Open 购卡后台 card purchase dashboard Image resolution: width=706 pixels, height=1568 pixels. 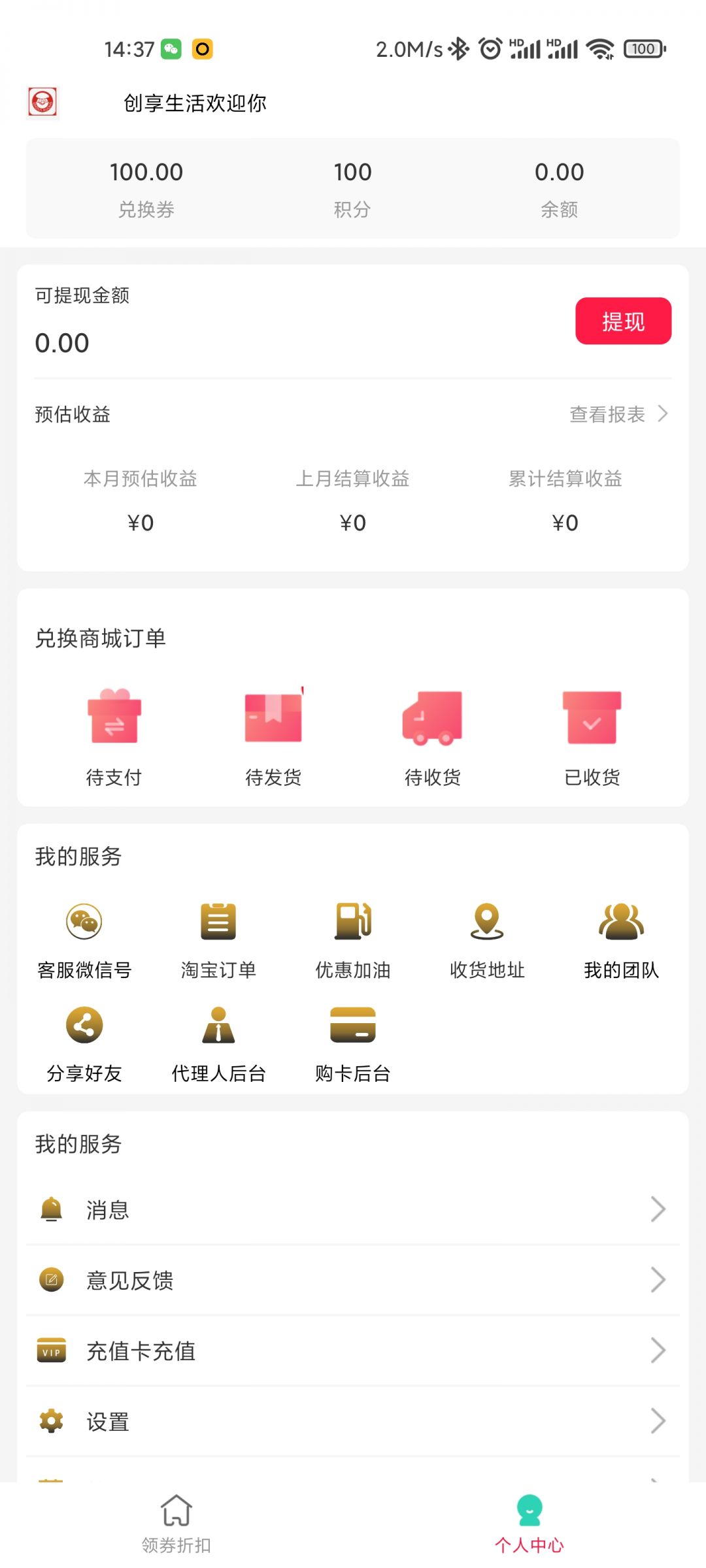pyautogui.click(x=353, y=1043)
